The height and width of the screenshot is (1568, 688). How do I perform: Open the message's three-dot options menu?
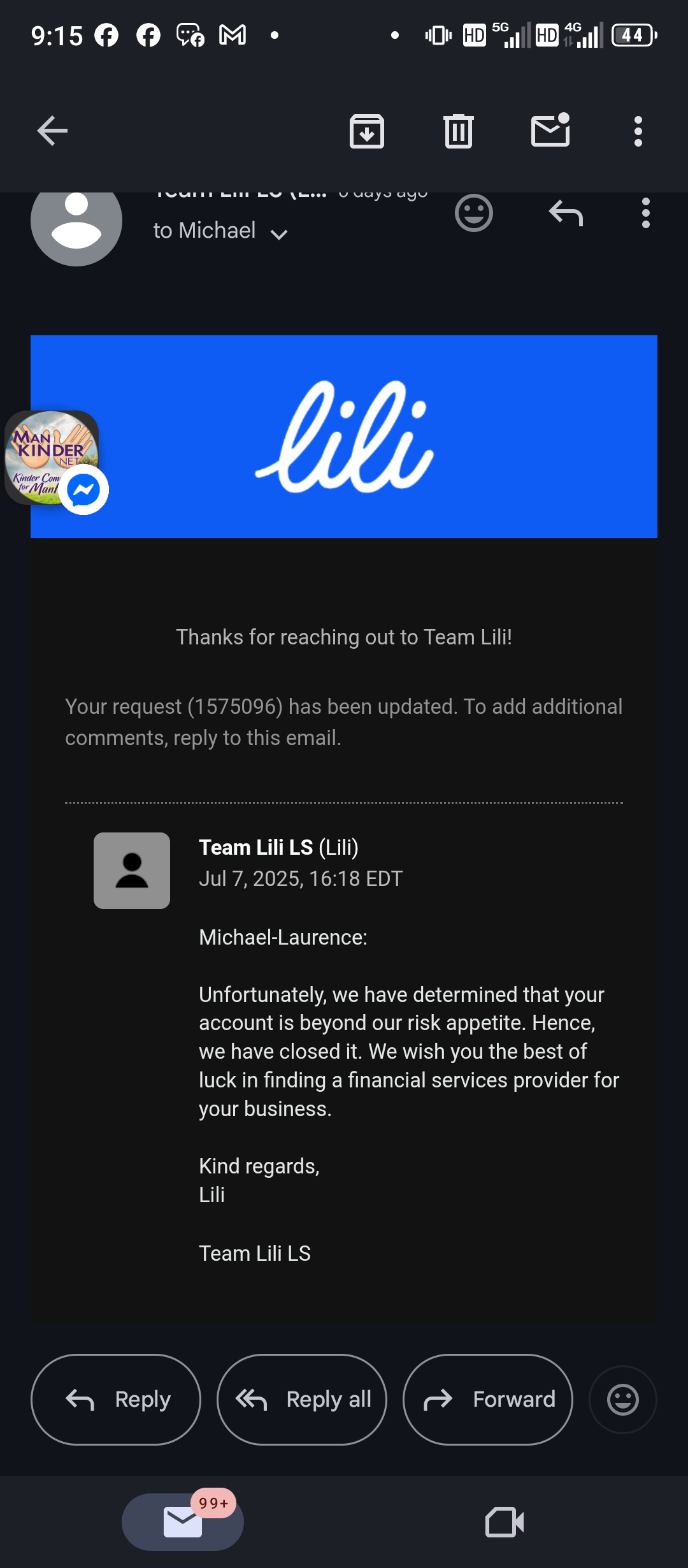pos(646,213)
